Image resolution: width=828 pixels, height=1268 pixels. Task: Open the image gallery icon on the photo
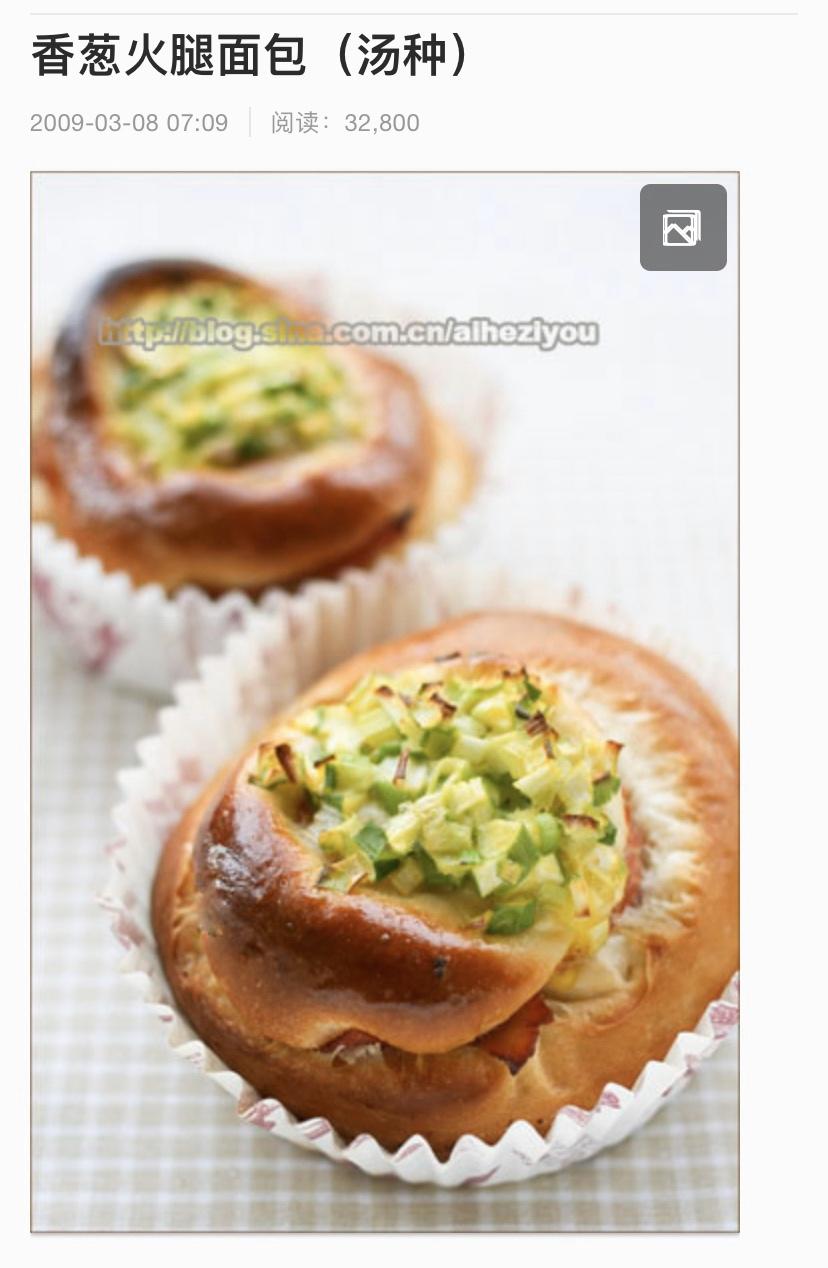click(x=683, y=227)
